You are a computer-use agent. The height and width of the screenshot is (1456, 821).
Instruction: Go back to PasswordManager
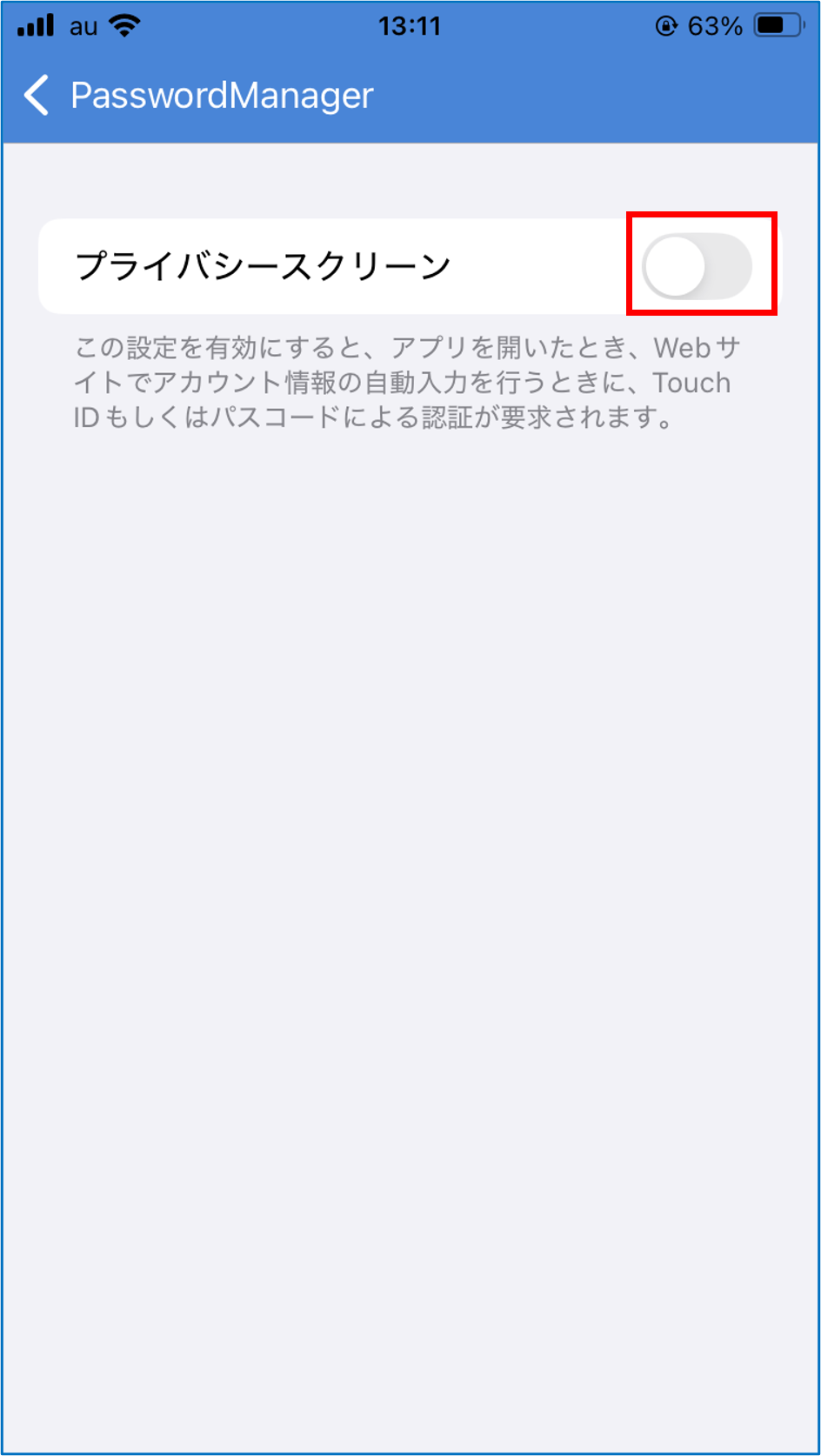[x=38, y=95]
